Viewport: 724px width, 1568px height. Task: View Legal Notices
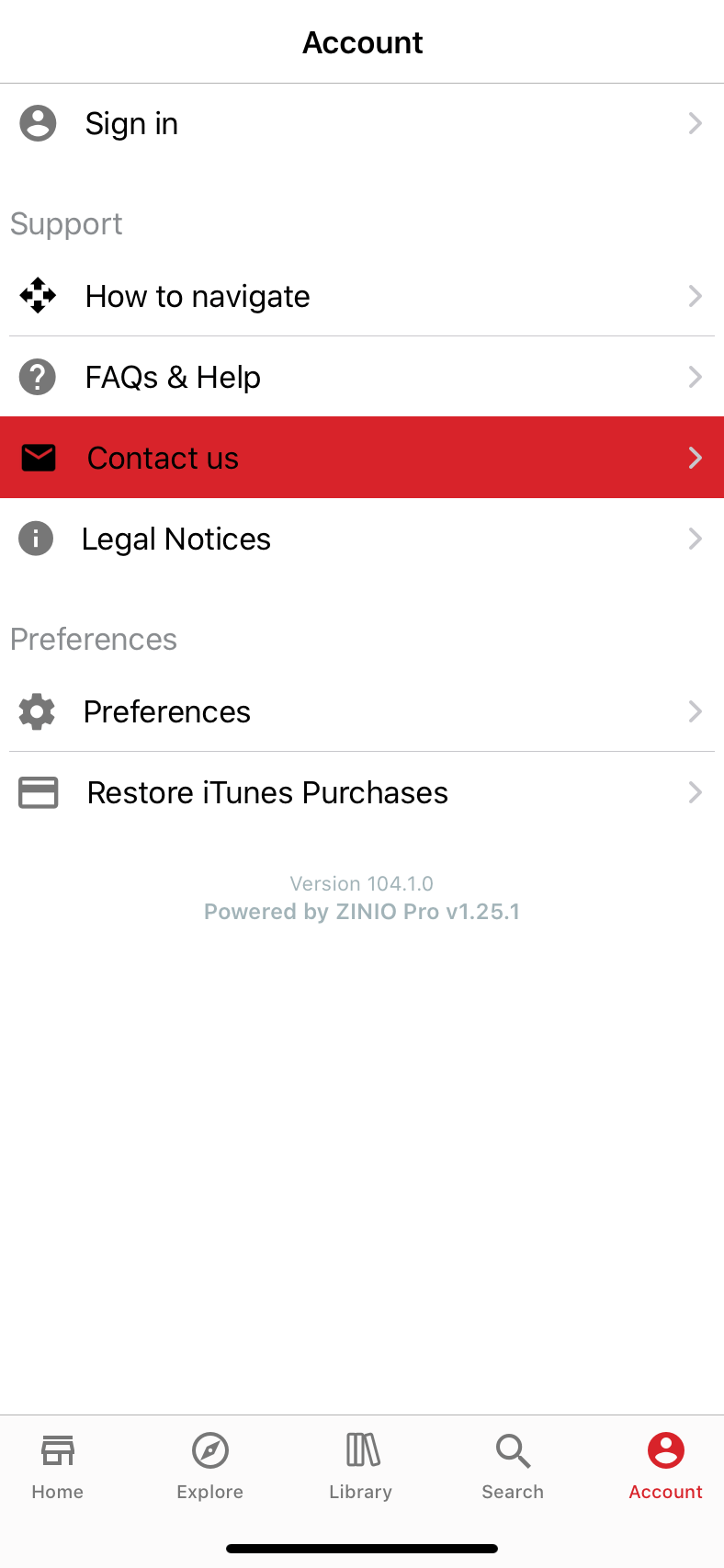click(x=362, y=539)
